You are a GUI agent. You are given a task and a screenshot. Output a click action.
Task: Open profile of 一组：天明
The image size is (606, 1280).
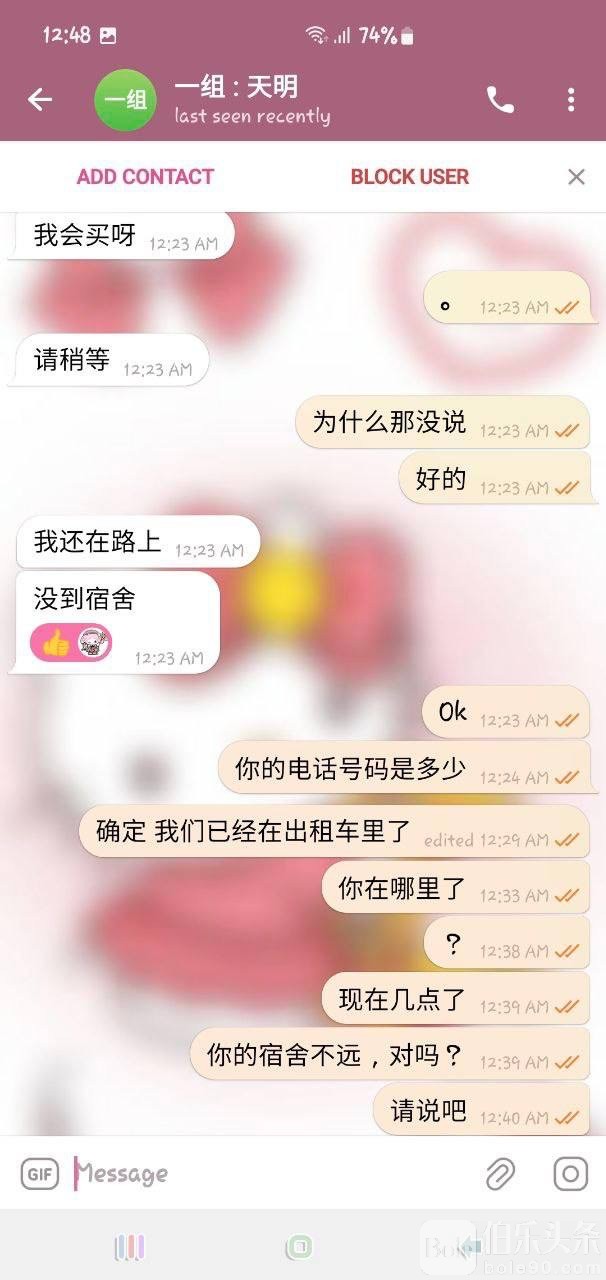coord(236,99)
